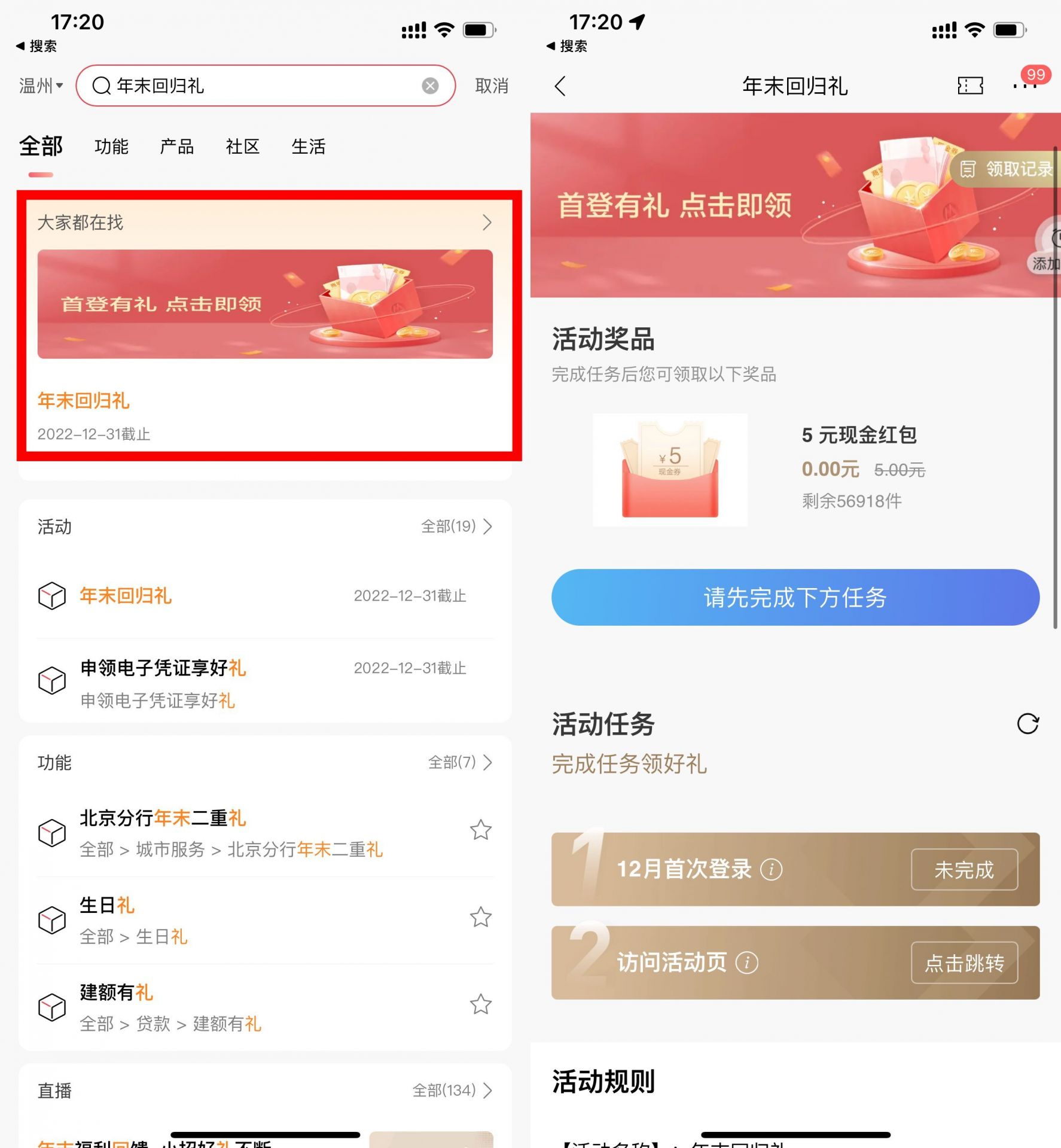Open the 生活 tab
Screen dimensions: 1061x1148
point(308,147)
